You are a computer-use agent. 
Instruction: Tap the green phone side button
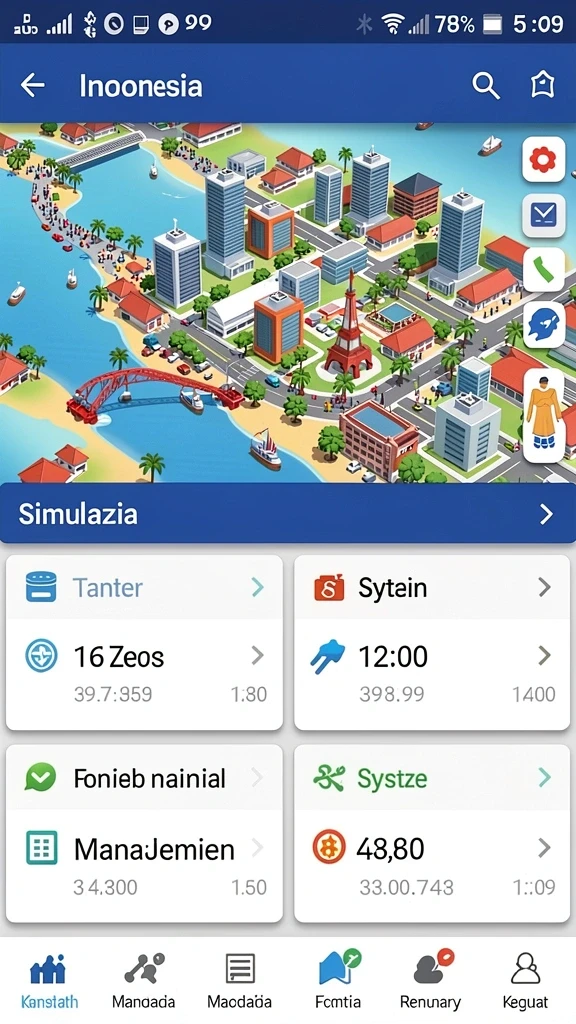(543, 270)
